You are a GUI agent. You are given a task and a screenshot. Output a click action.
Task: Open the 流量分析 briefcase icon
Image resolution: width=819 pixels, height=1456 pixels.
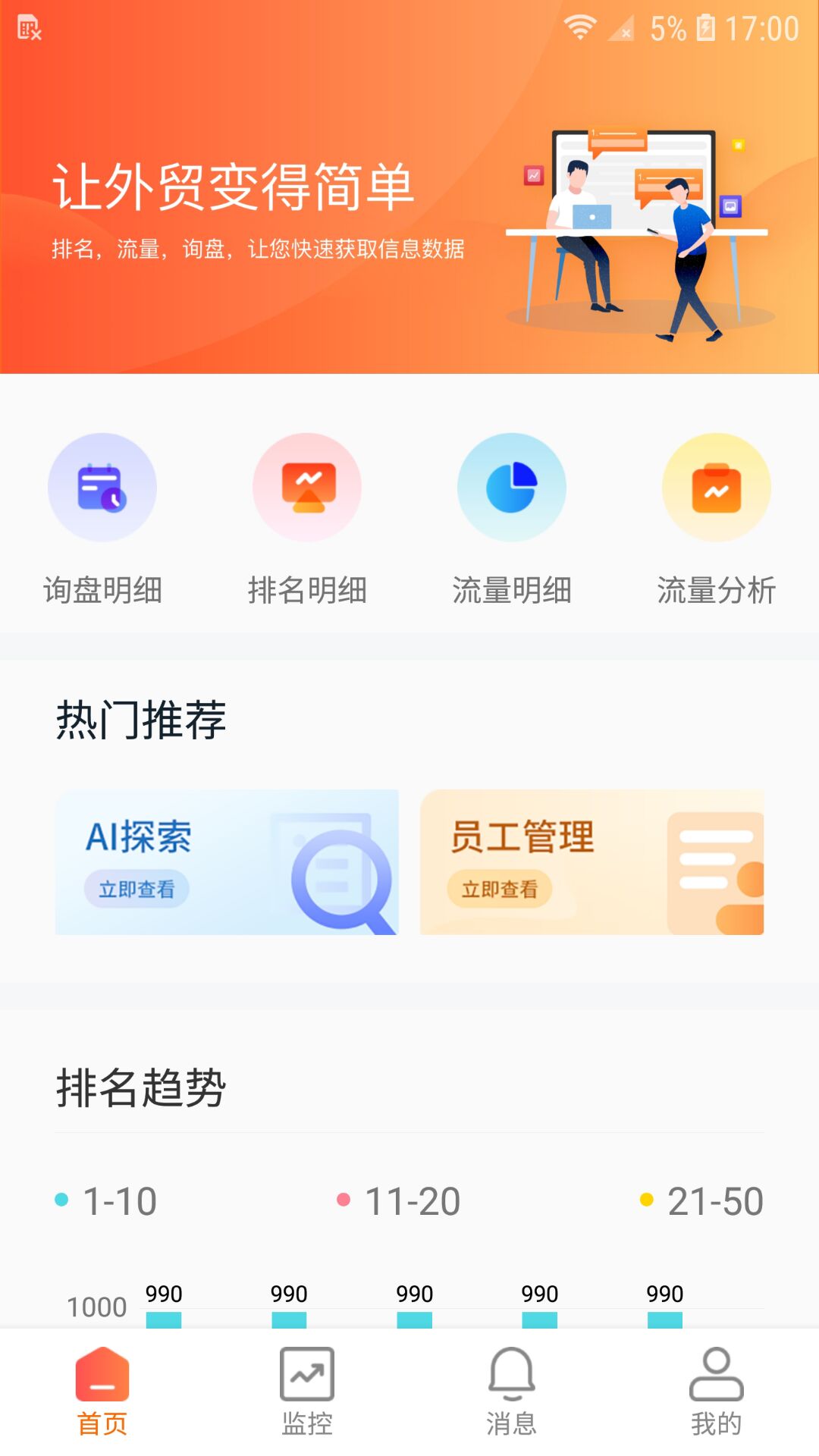tap(717, 488)
